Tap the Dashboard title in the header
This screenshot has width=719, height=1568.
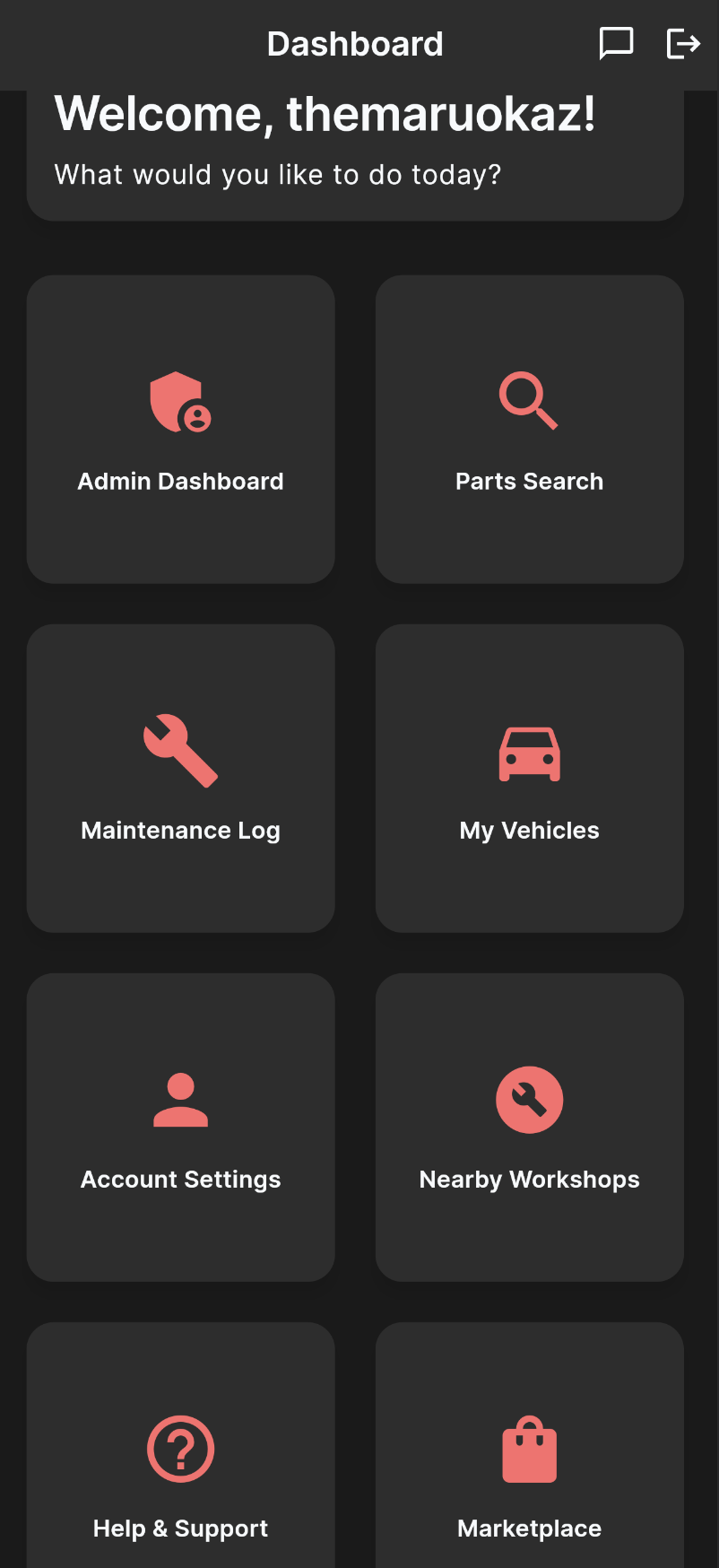click(355, 42)
